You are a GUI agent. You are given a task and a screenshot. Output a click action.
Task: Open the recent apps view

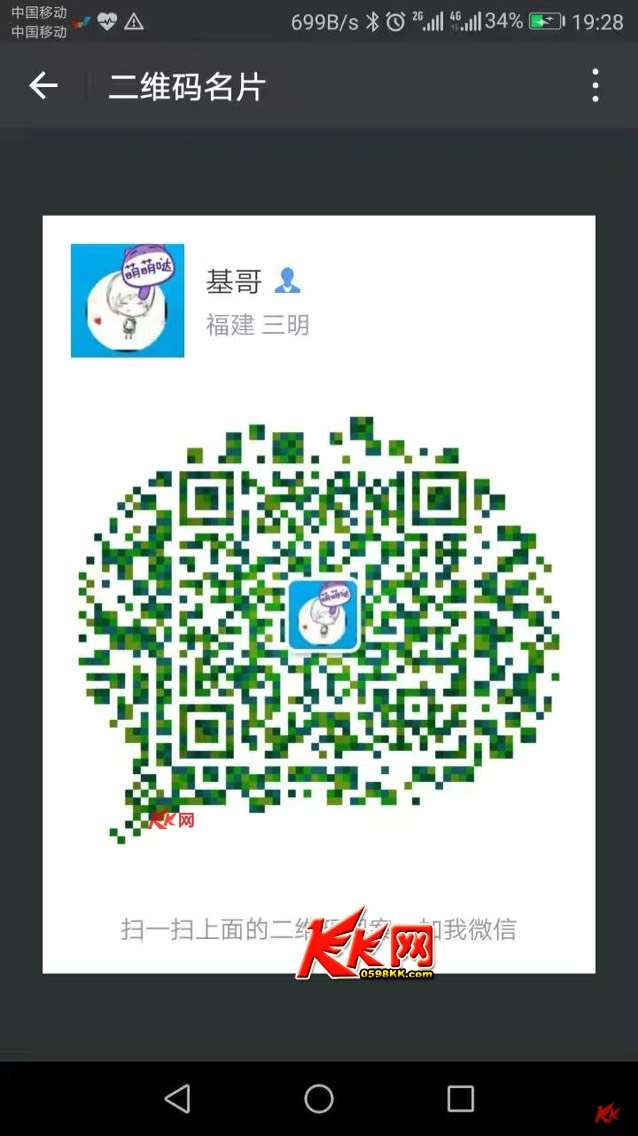(460, 1098)
